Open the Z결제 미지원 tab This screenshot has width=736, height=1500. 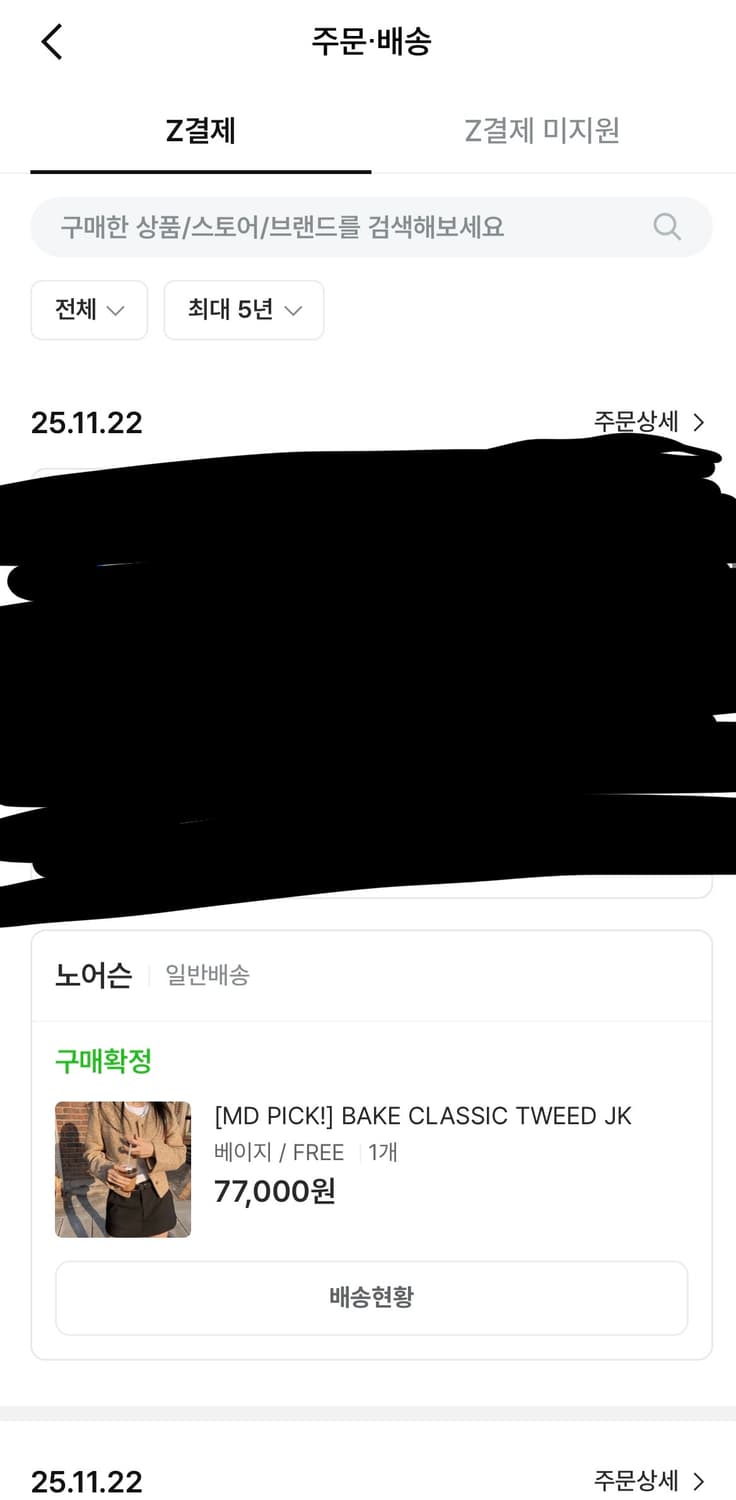click(543, 131)
